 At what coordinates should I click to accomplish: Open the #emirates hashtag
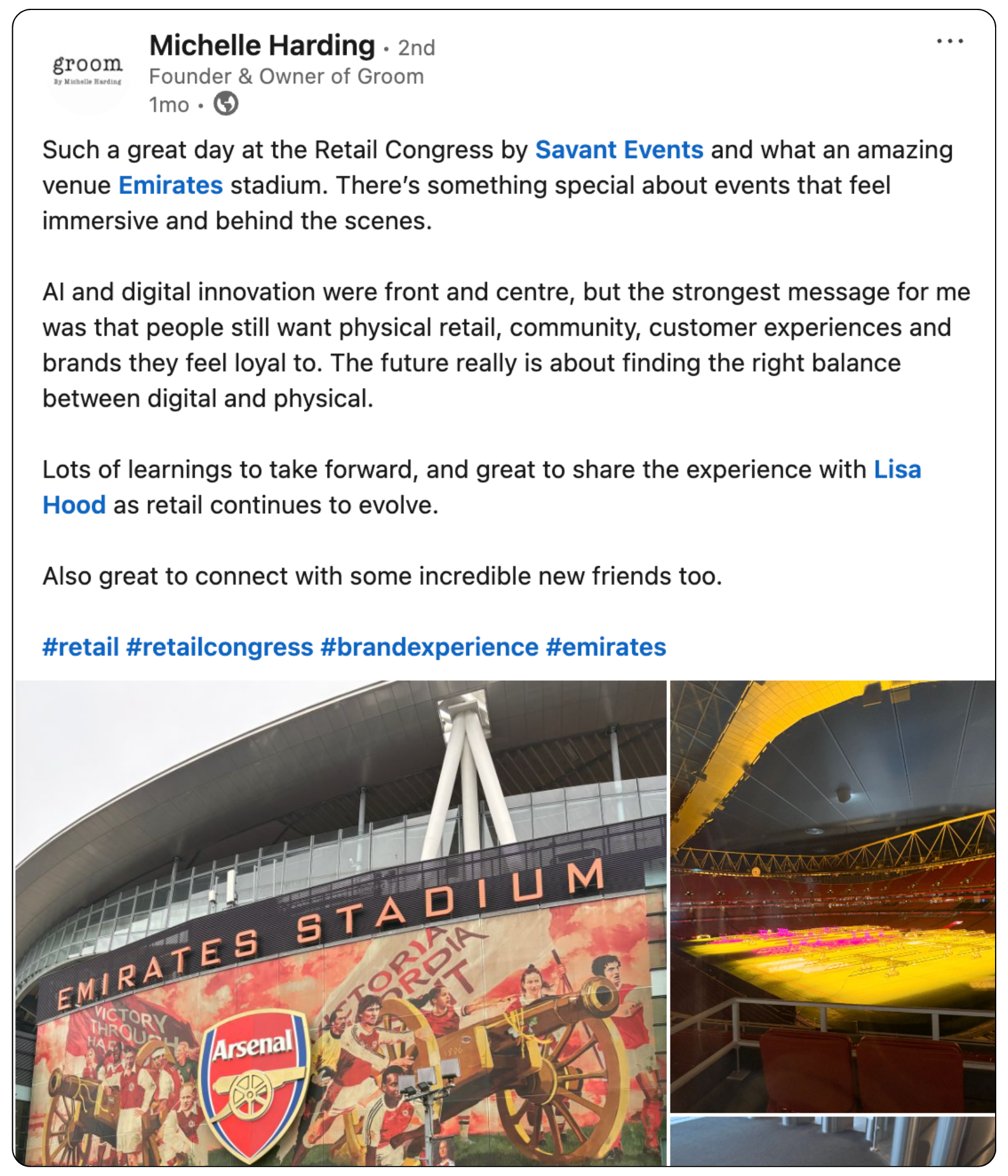606,647
